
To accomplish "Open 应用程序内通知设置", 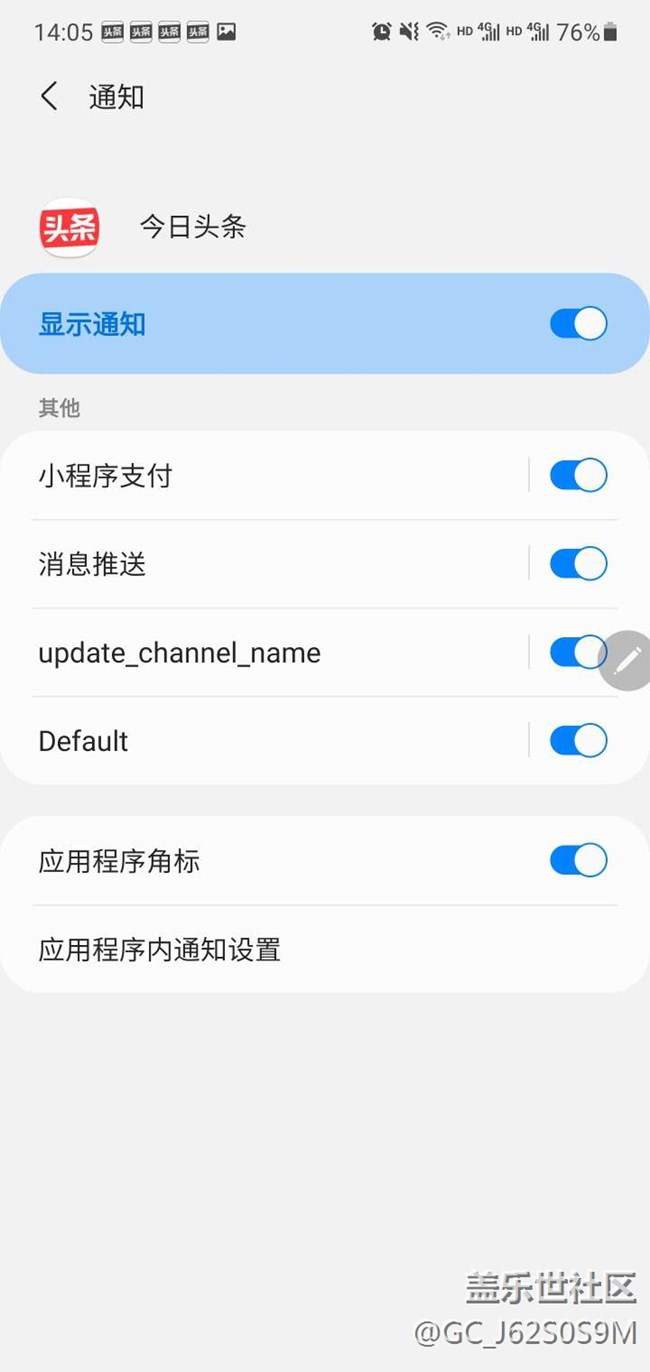I will click(325, 949).
